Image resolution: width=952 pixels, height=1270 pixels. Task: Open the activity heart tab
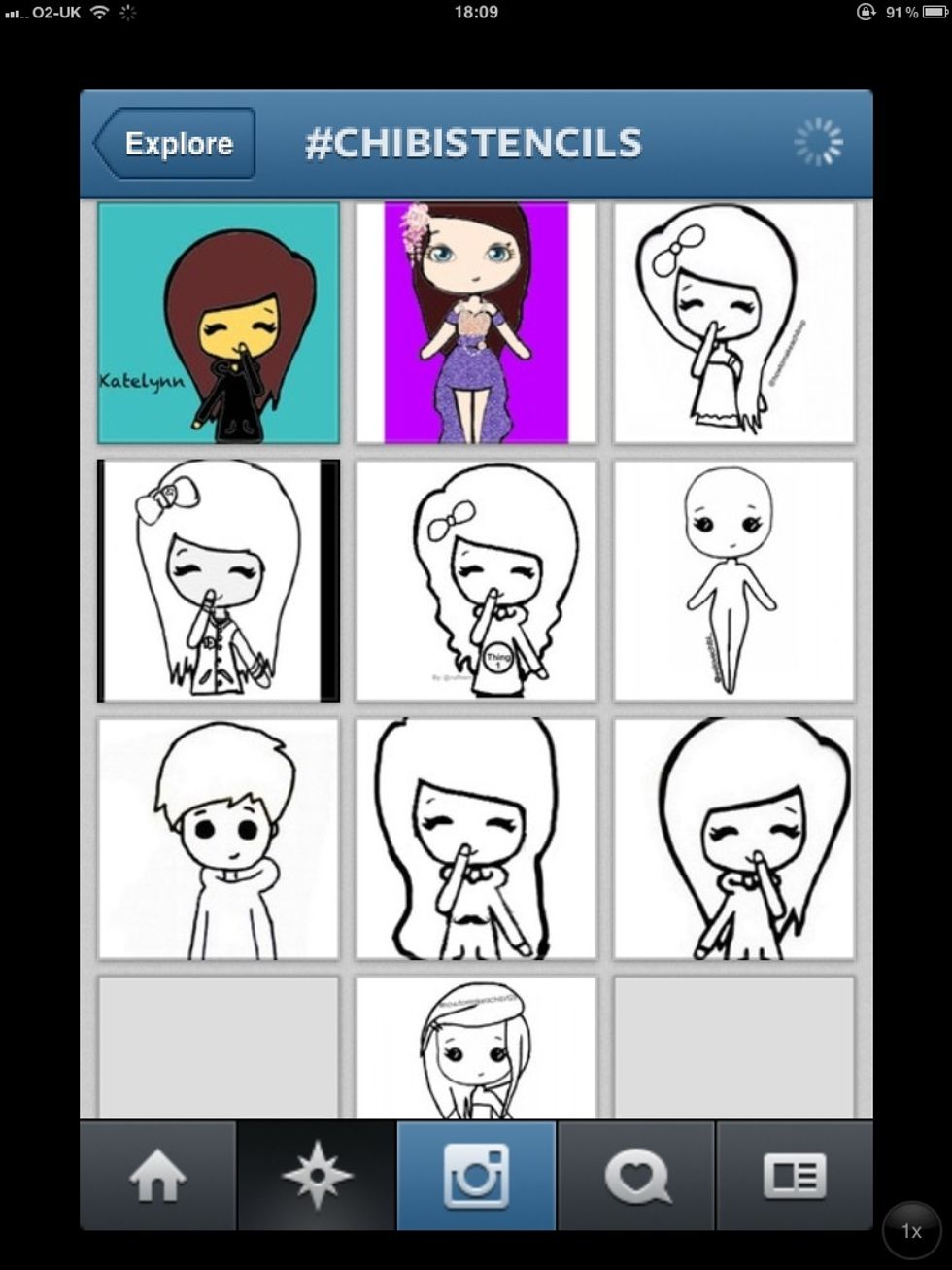point(635,1175)
